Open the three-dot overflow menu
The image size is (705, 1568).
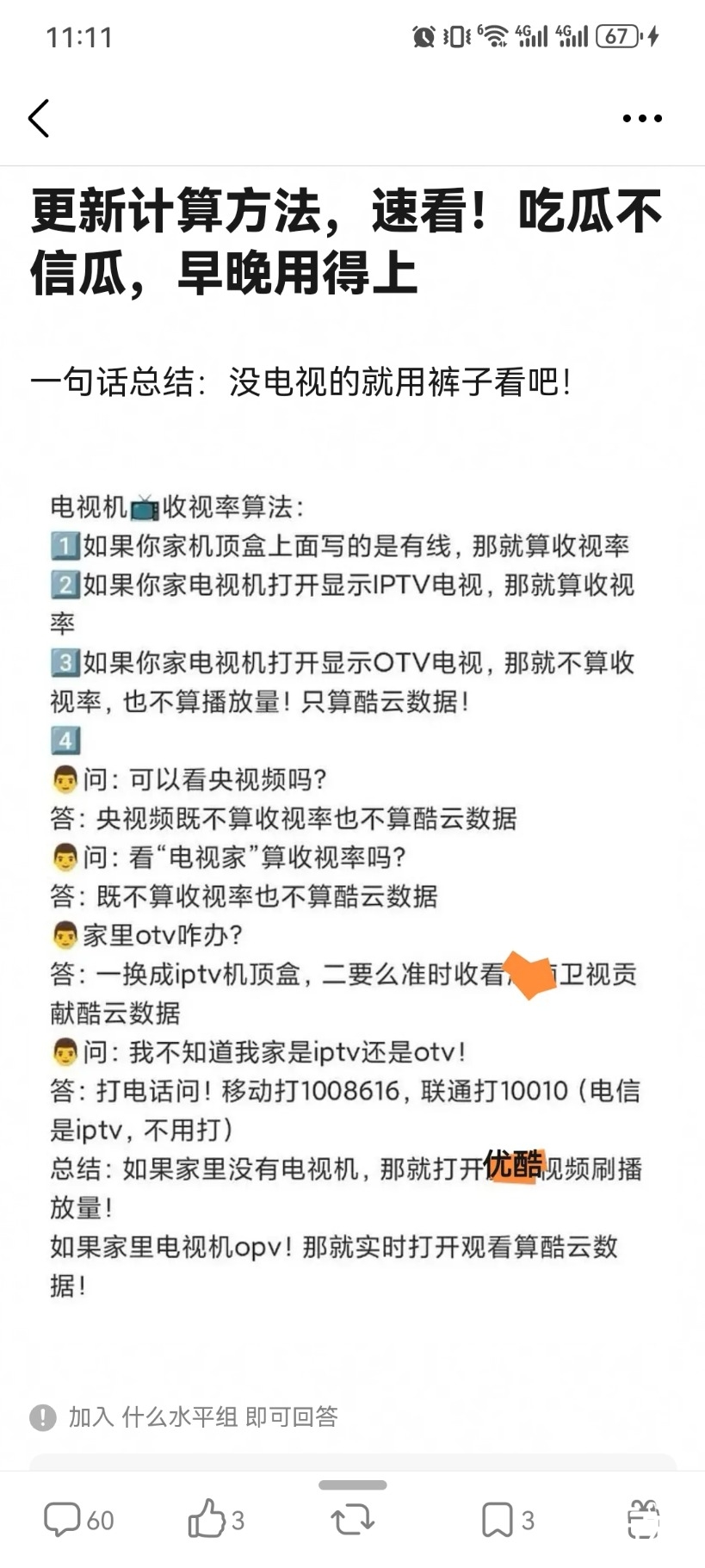[x=642, y=119]
